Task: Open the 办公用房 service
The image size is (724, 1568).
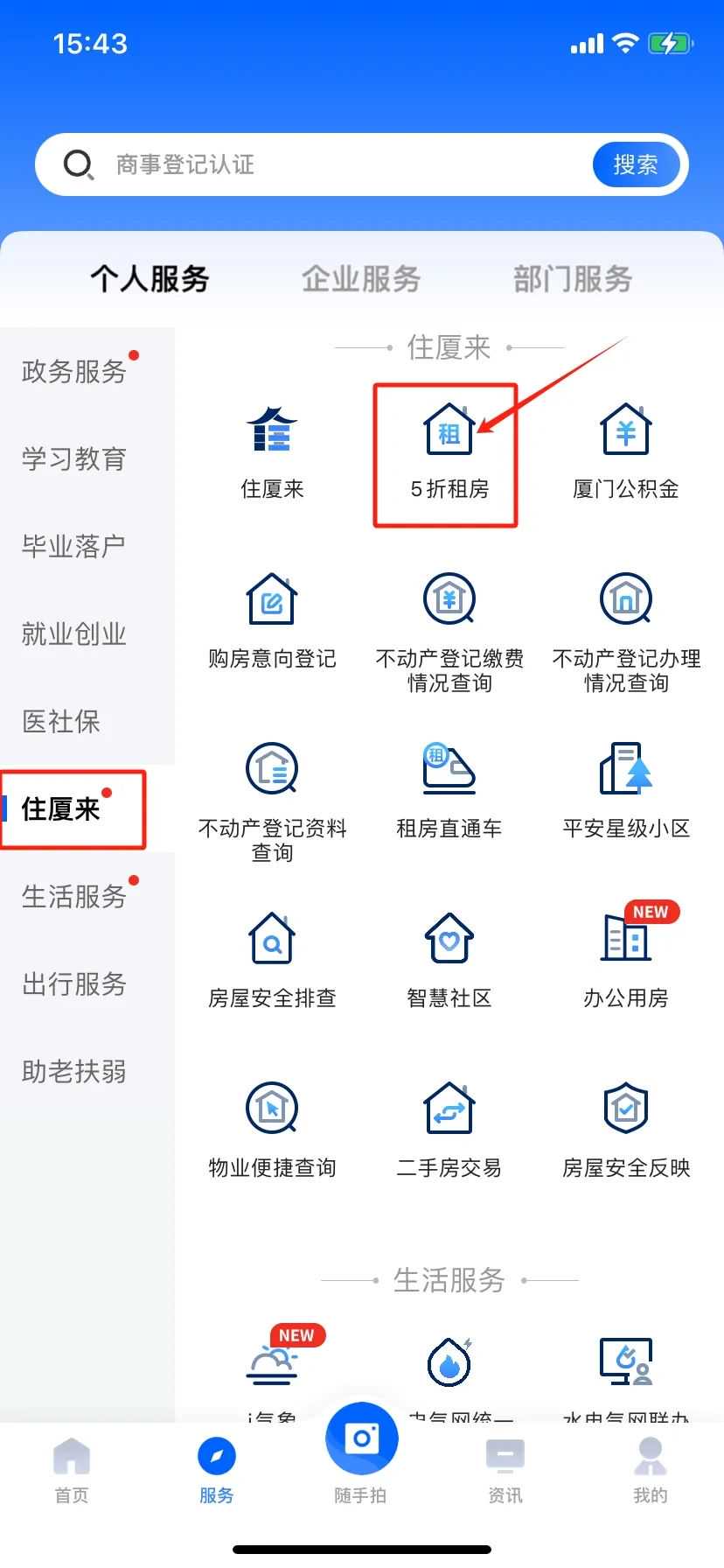Action: click(x=625, y=959)
